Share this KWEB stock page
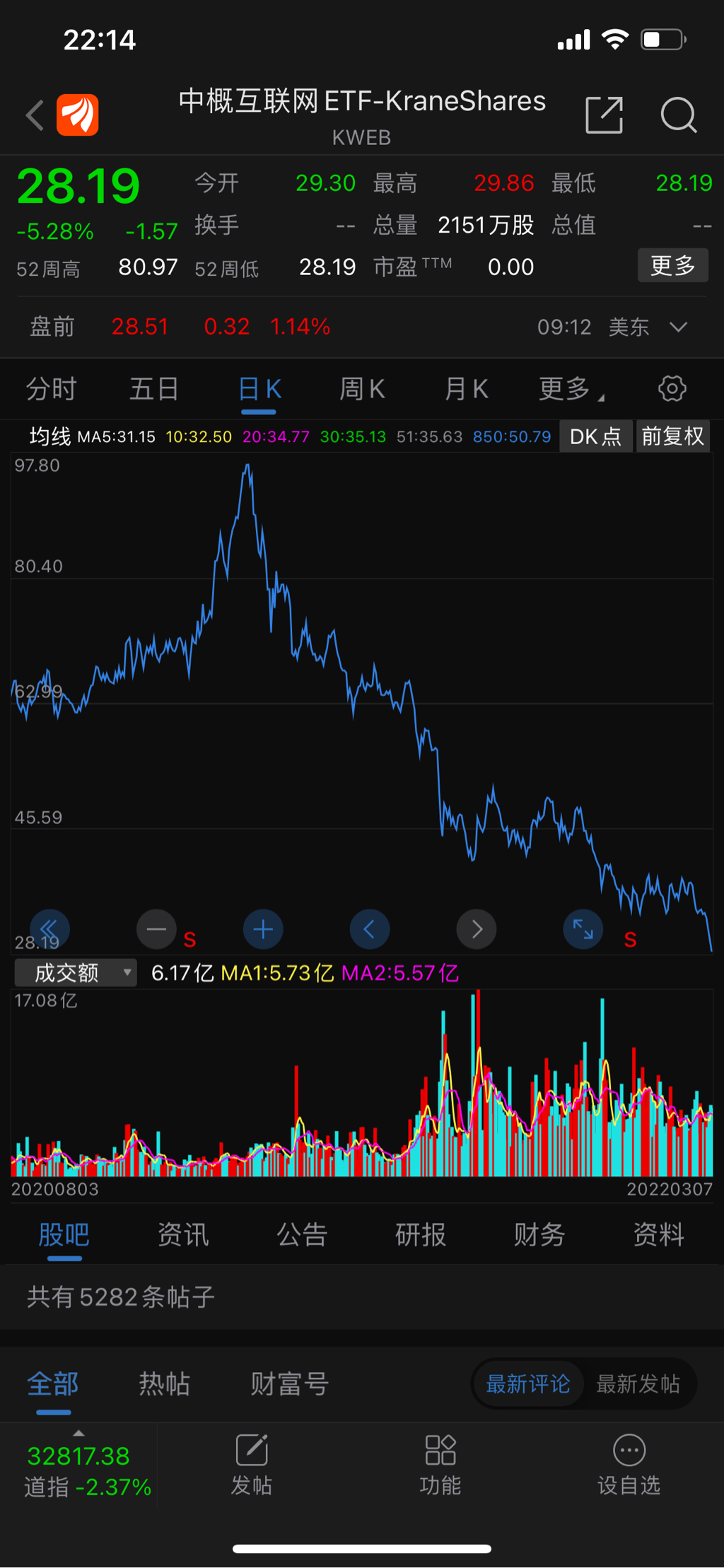Image resolution: width=724 pixels, height=1568 pixels. (604, 115)
